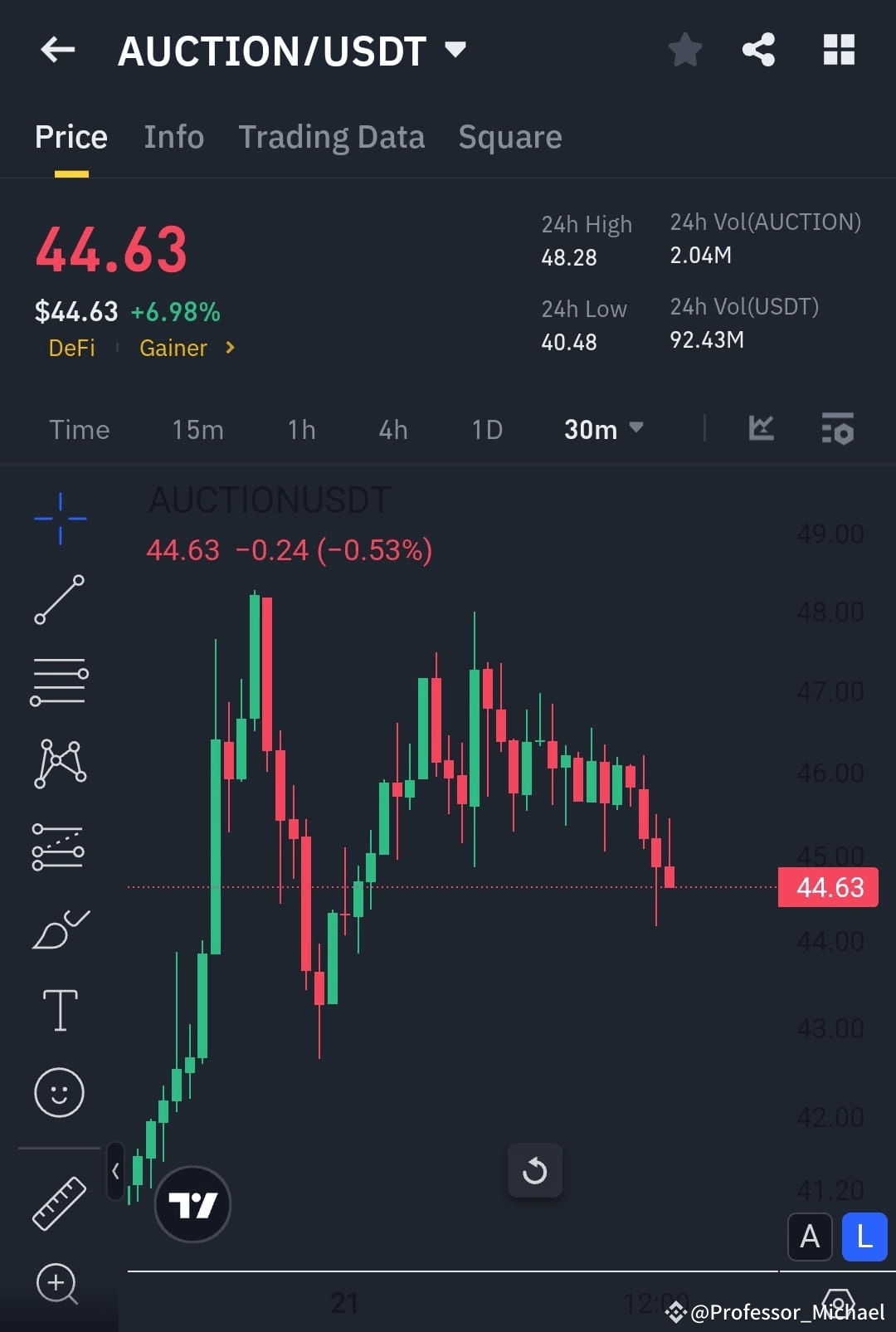Refresh the chart view
The width and height of the screenshot is (896, 1332).
click(535, 1171)
